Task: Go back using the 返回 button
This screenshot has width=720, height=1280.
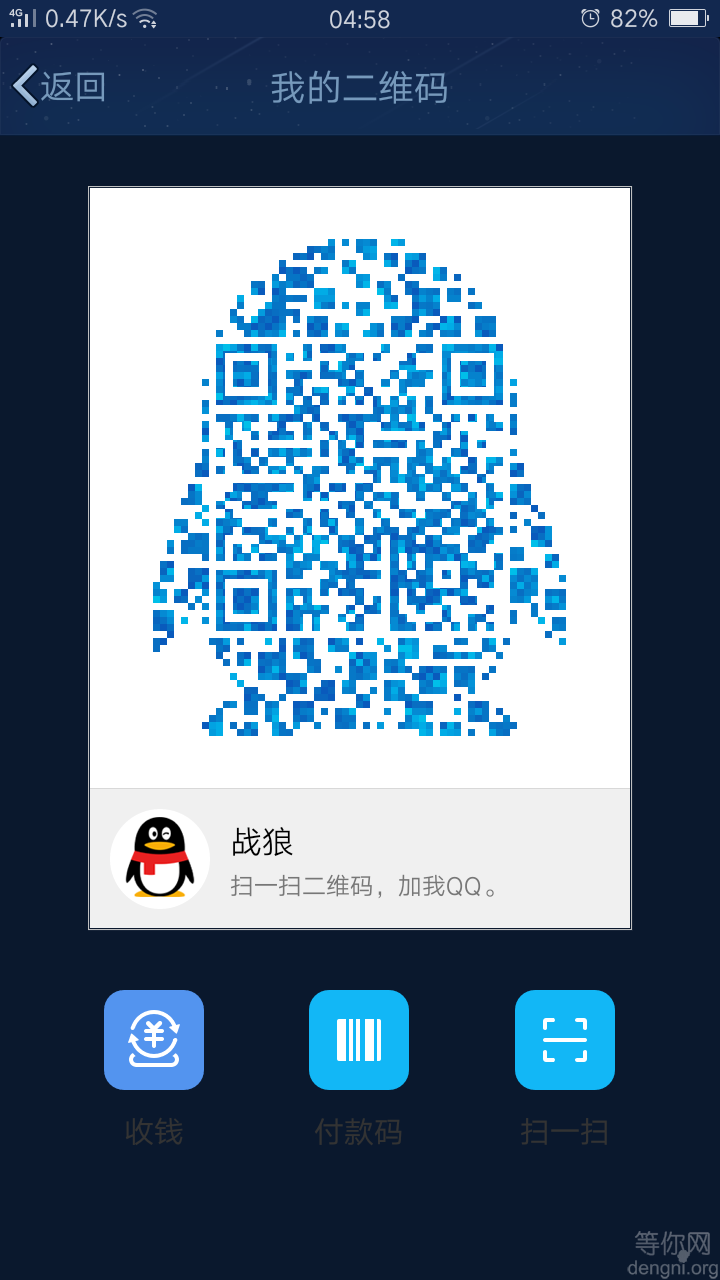Action: 60,87
